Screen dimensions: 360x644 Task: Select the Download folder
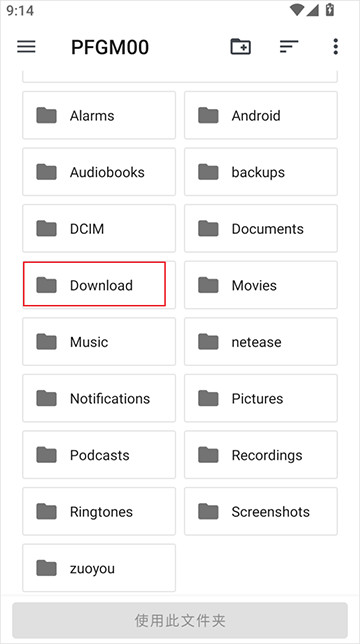[x=99, y=285]
